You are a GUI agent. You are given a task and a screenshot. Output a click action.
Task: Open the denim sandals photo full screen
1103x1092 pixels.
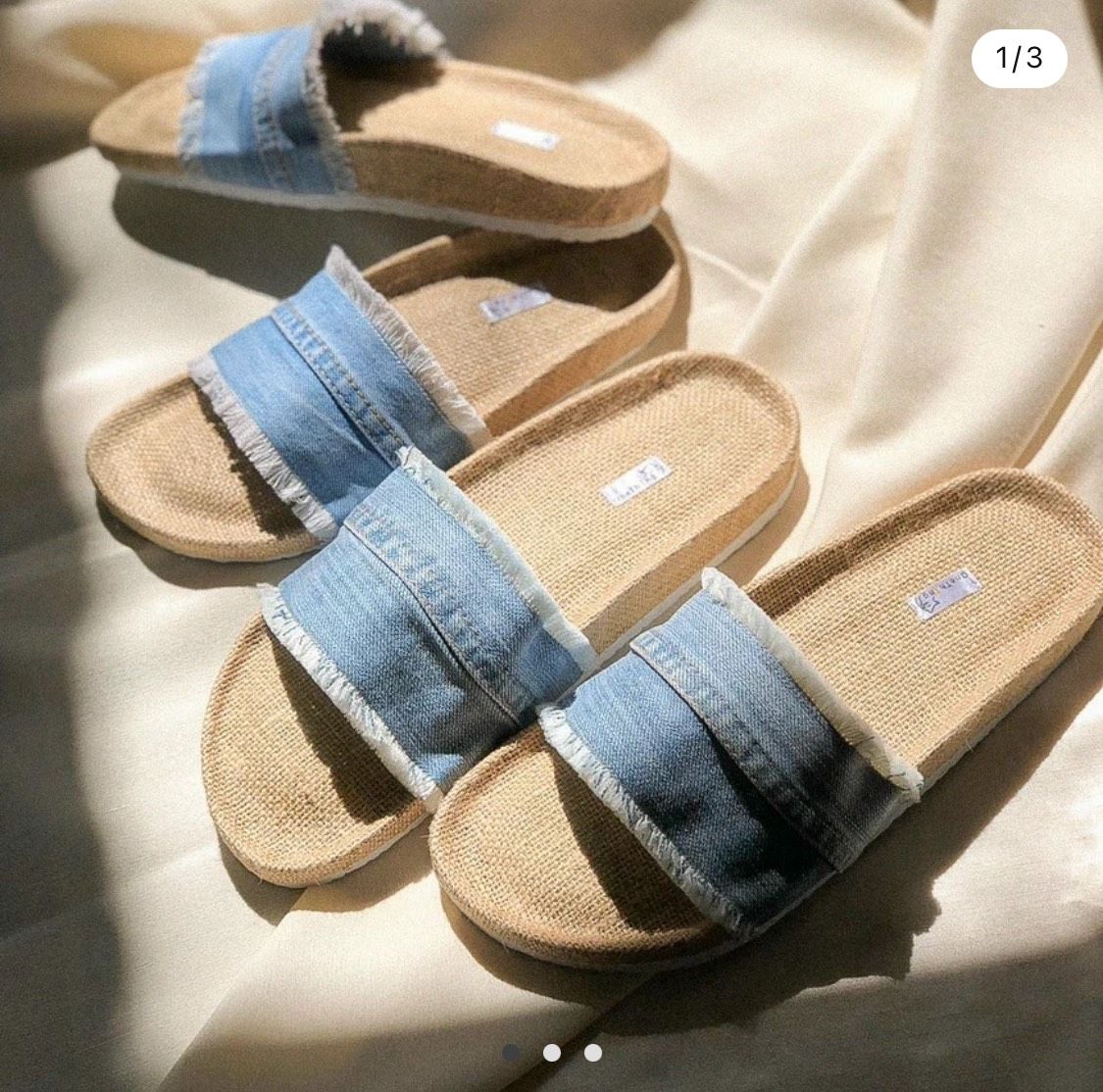[551, 529]
